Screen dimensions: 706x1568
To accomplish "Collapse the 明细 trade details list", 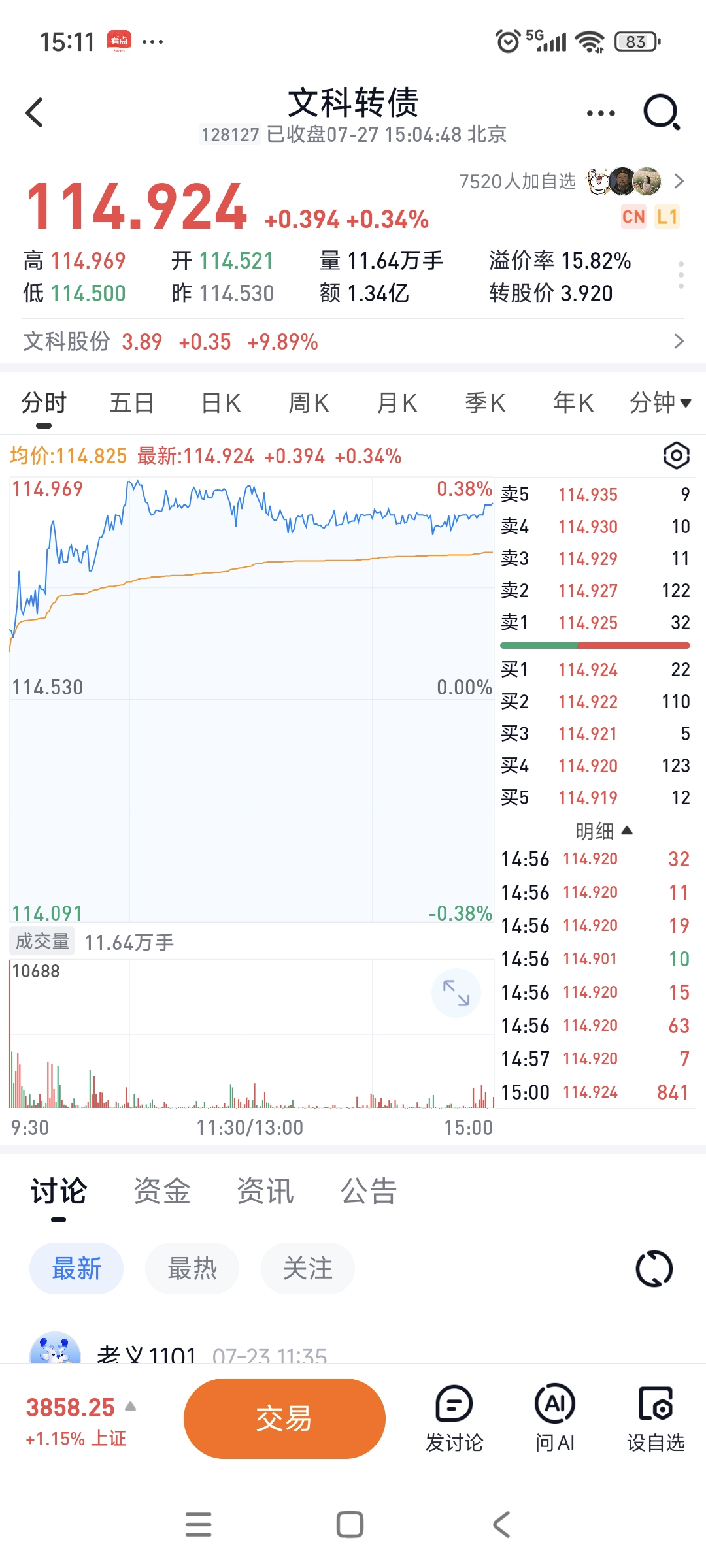I will point(604,831).
